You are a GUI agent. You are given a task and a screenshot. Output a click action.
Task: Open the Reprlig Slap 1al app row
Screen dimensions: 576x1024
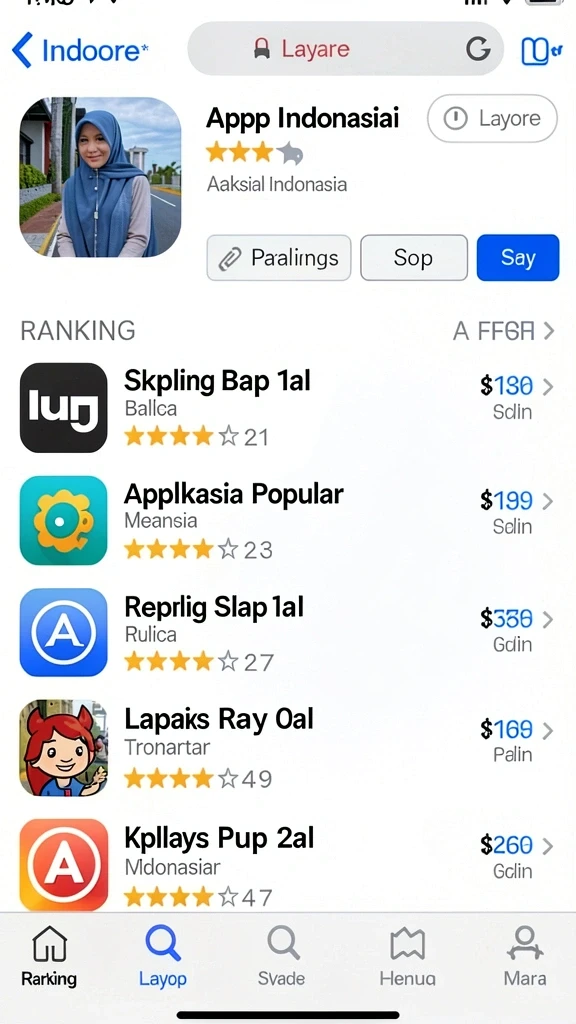[288, 633]
